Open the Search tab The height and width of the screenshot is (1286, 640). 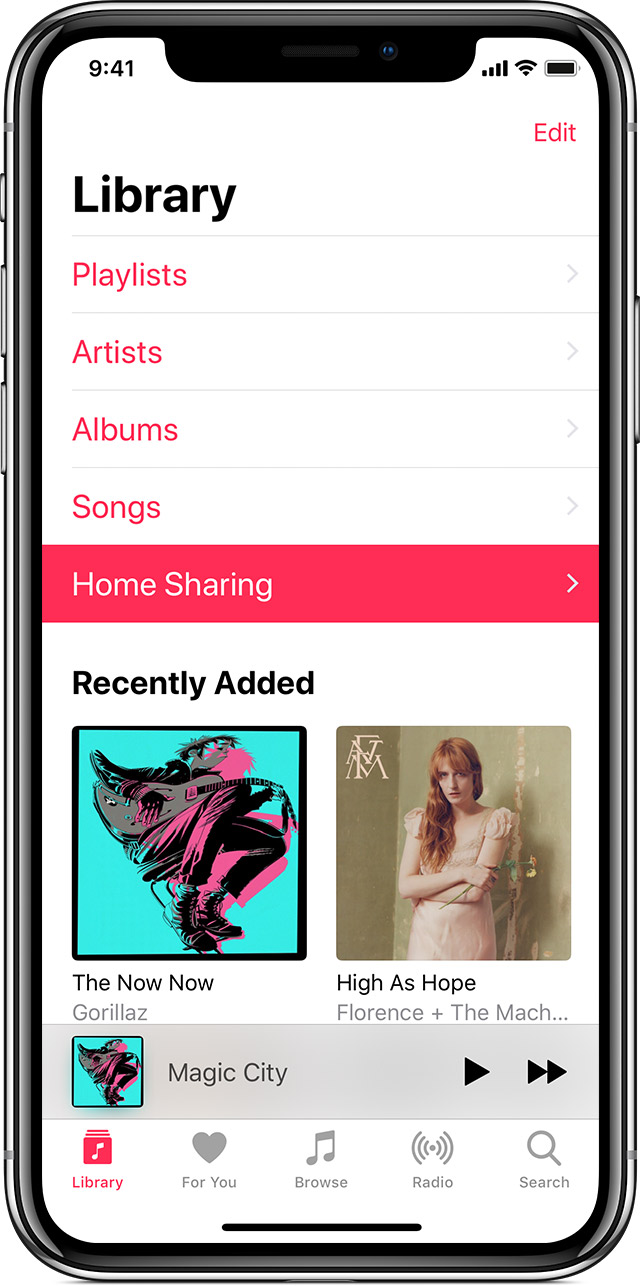click(544, 1160)
